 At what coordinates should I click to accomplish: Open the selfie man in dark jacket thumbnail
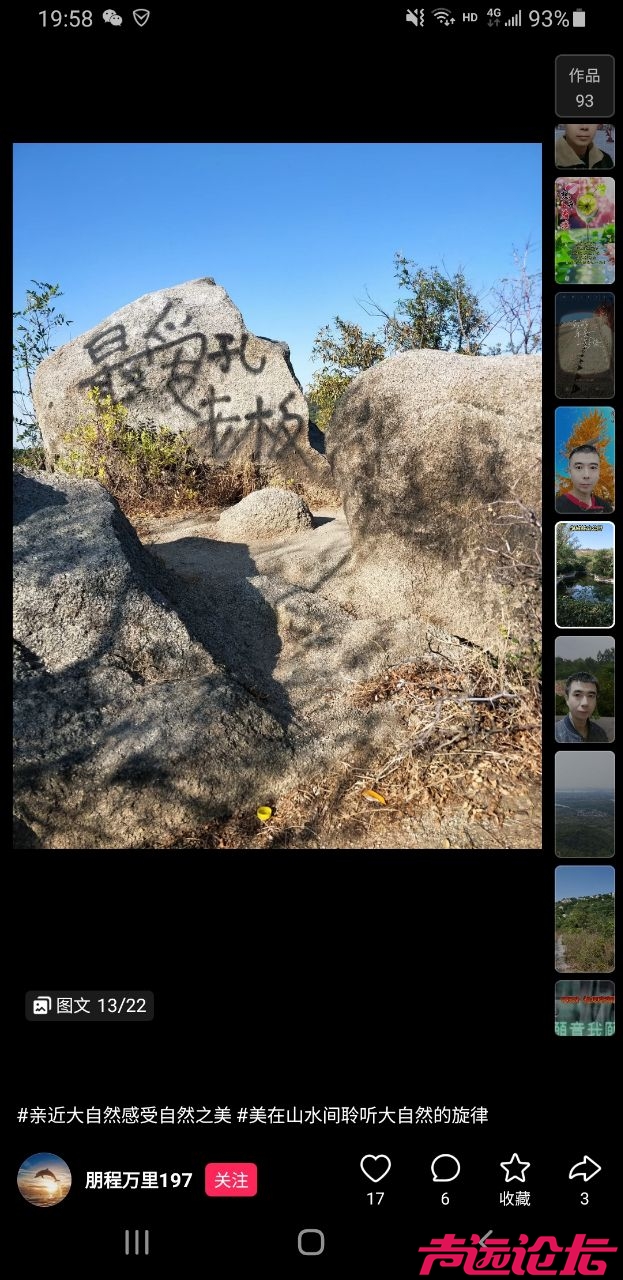[585, 690]
